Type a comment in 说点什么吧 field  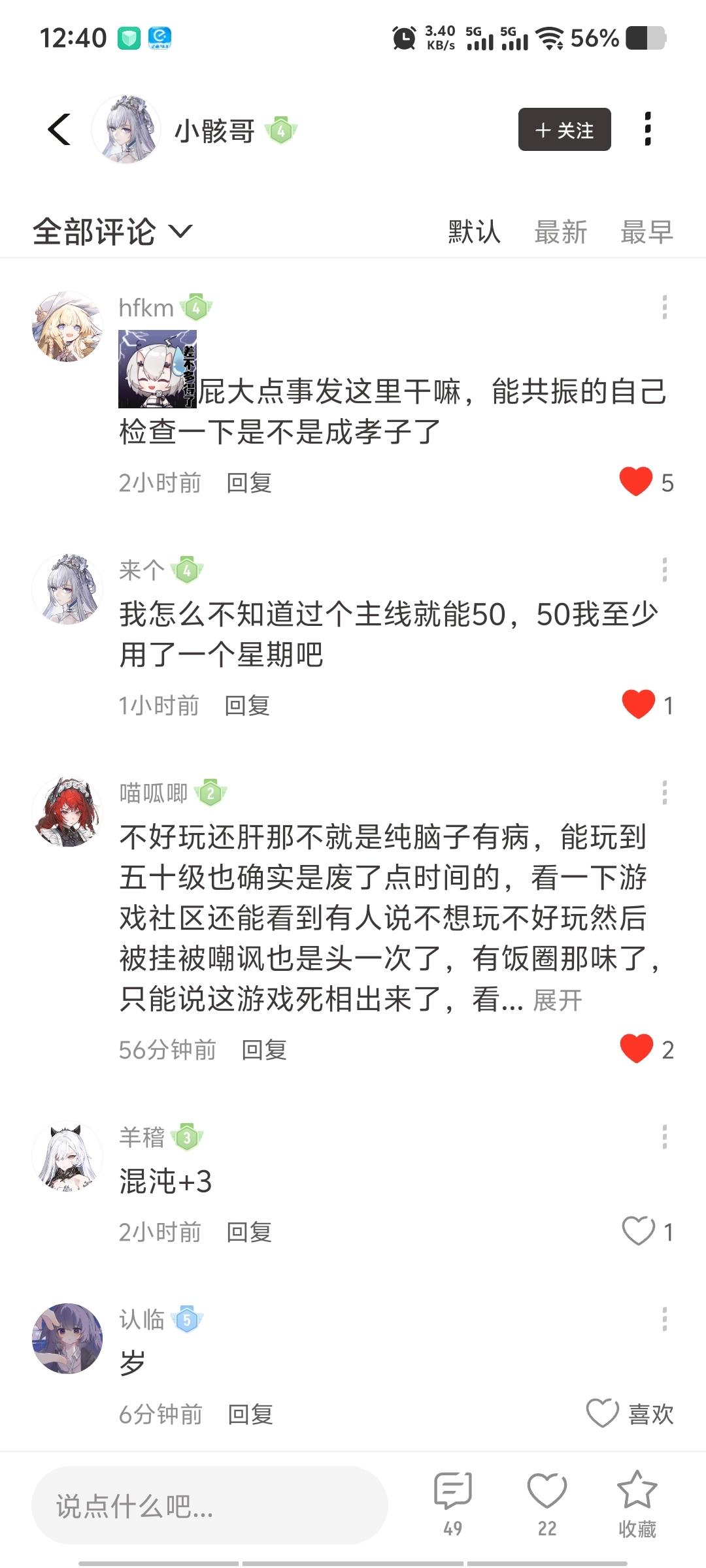(x=209, y=1506)
